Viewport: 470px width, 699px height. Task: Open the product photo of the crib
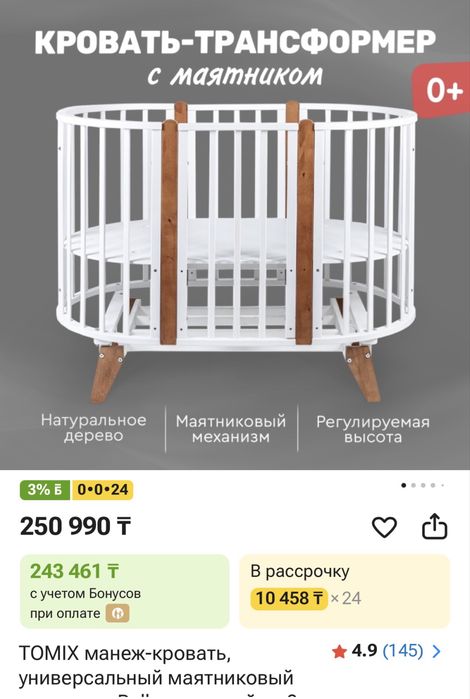pyautogui.click(x=235, y=235)
